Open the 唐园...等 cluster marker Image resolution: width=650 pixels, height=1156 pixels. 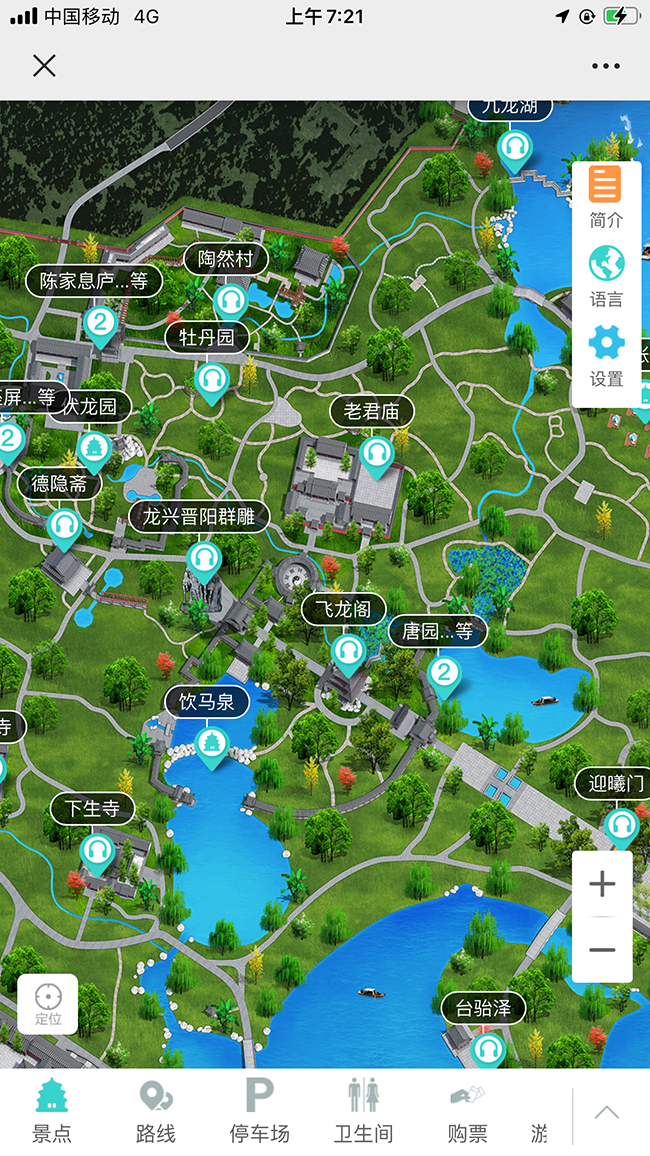pyautogui.click(x=443, y=674)
